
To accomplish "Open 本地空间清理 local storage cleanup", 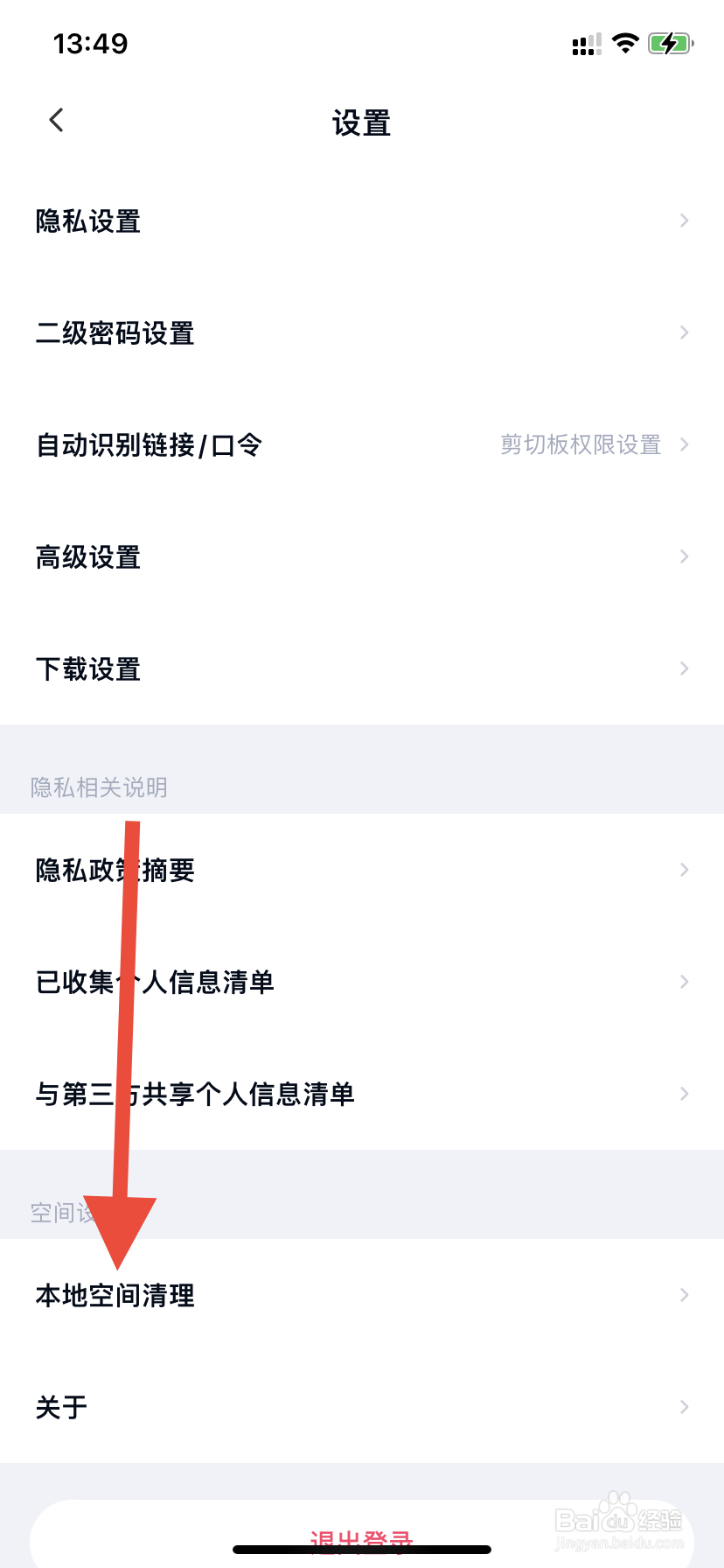I will (x=115, y=1296).
